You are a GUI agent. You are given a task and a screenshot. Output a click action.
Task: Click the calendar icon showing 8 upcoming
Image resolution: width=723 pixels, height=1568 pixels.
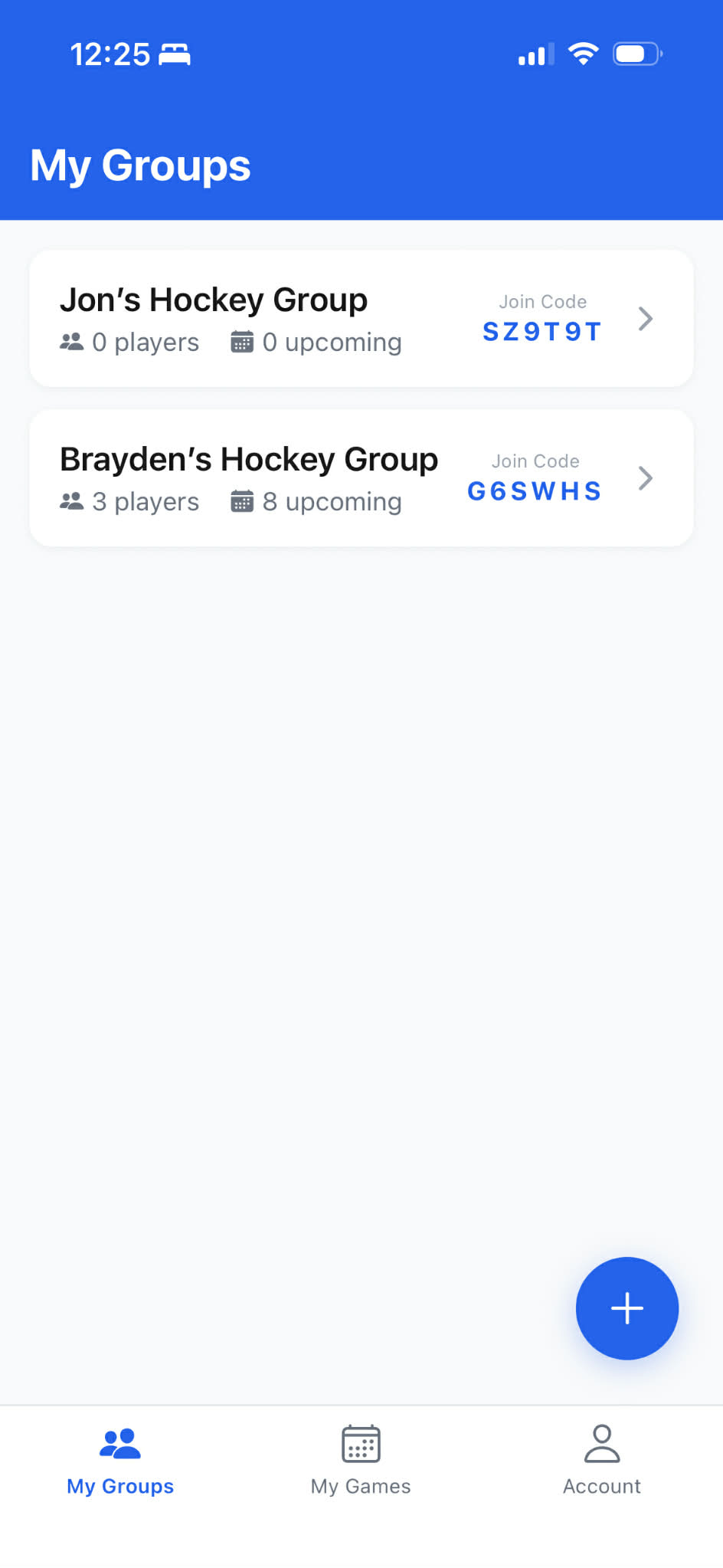click(x=243, y=501)
